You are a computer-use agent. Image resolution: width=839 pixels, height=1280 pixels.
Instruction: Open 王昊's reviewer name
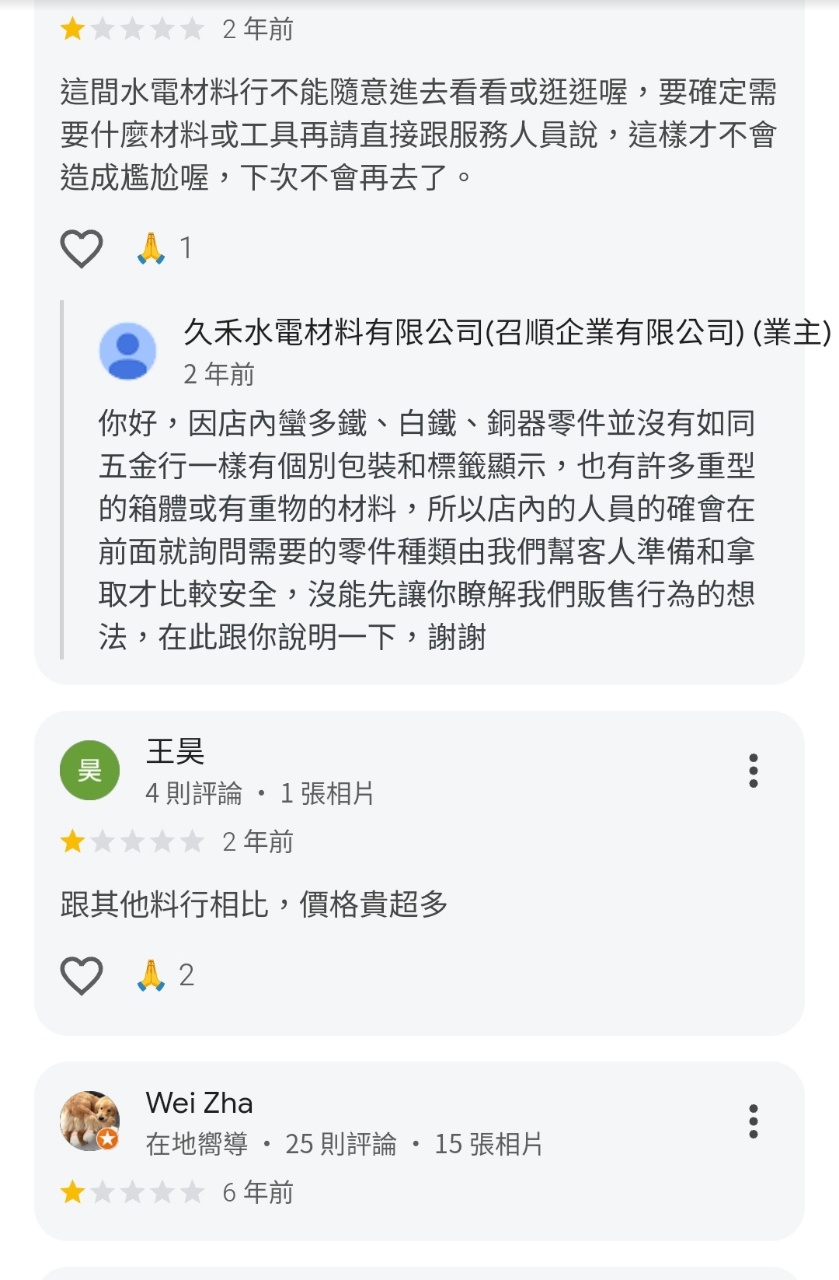pos(175,751)
